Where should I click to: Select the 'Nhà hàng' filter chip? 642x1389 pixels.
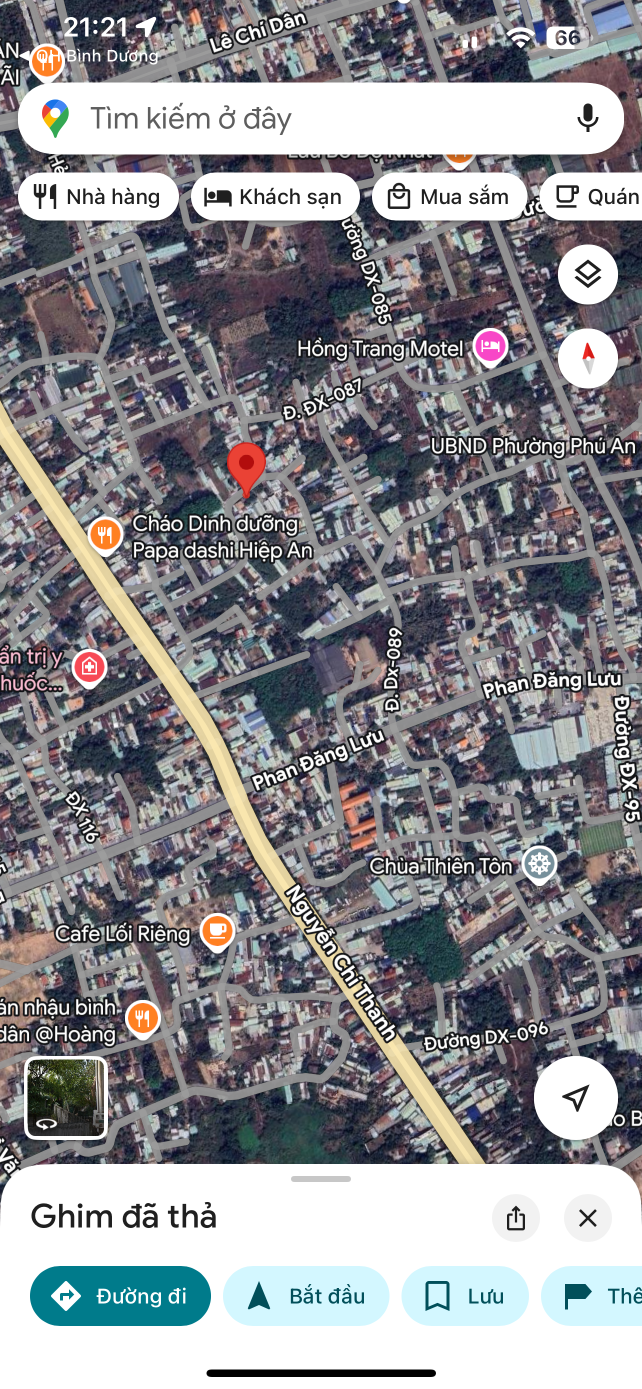point(98,197)
